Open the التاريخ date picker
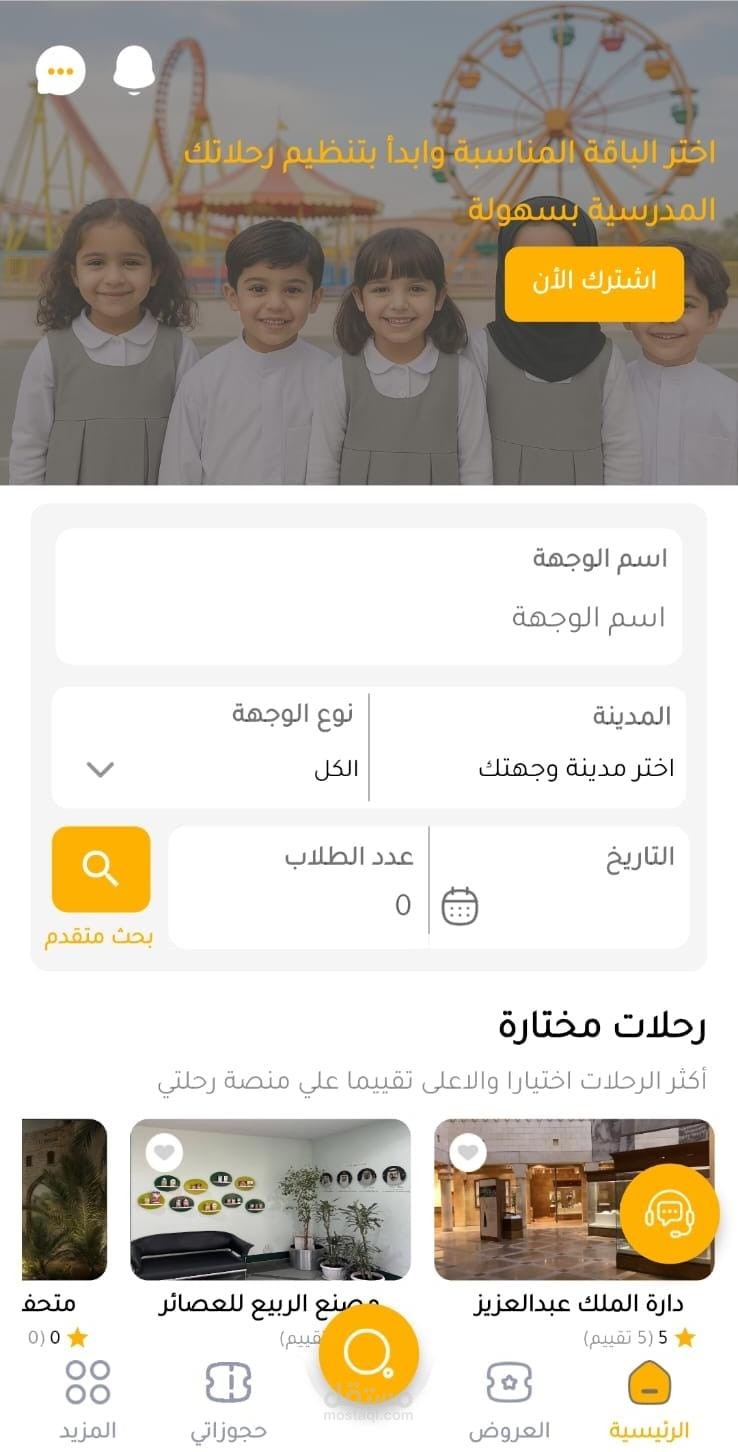 (560, 887)
